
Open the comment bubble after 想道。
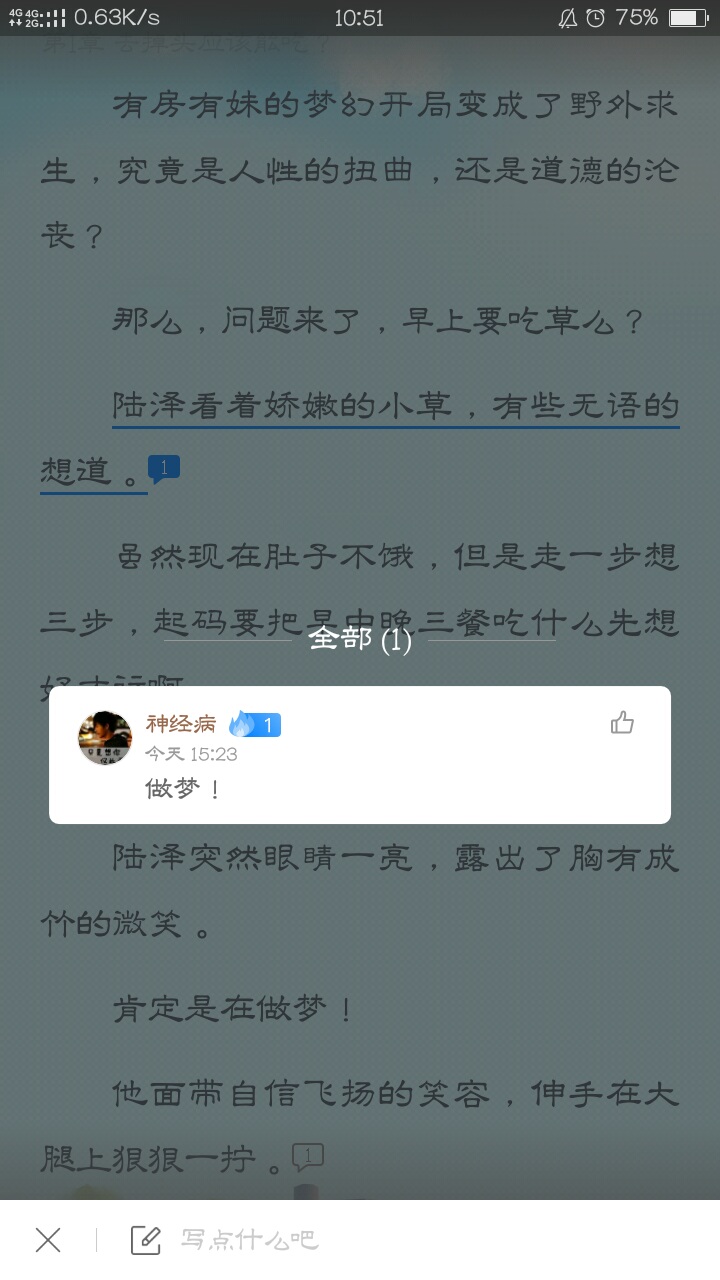click(x=164, y=467)
